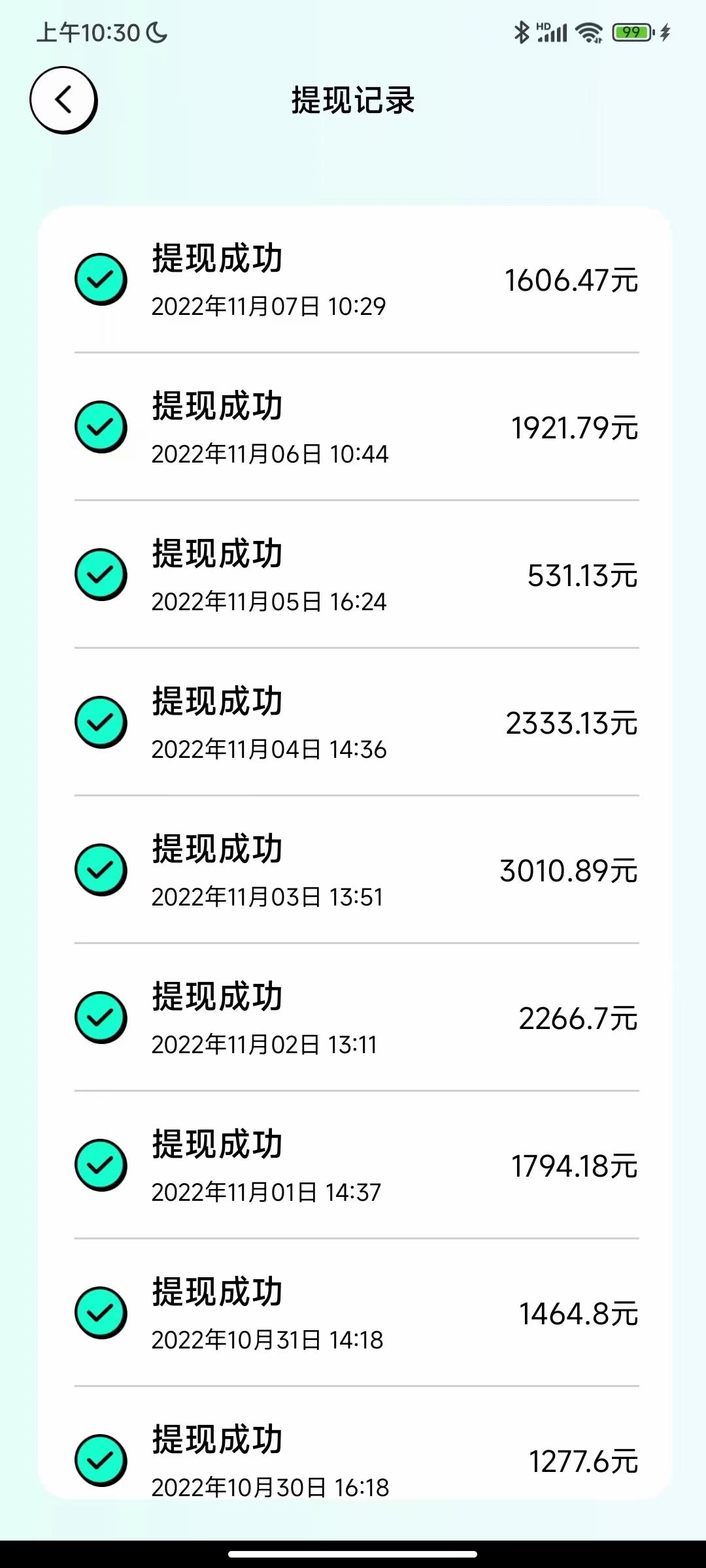Click the green checkmark on the 1606.47元 record
Screen dimensions: 706x1568
[102, 278]
